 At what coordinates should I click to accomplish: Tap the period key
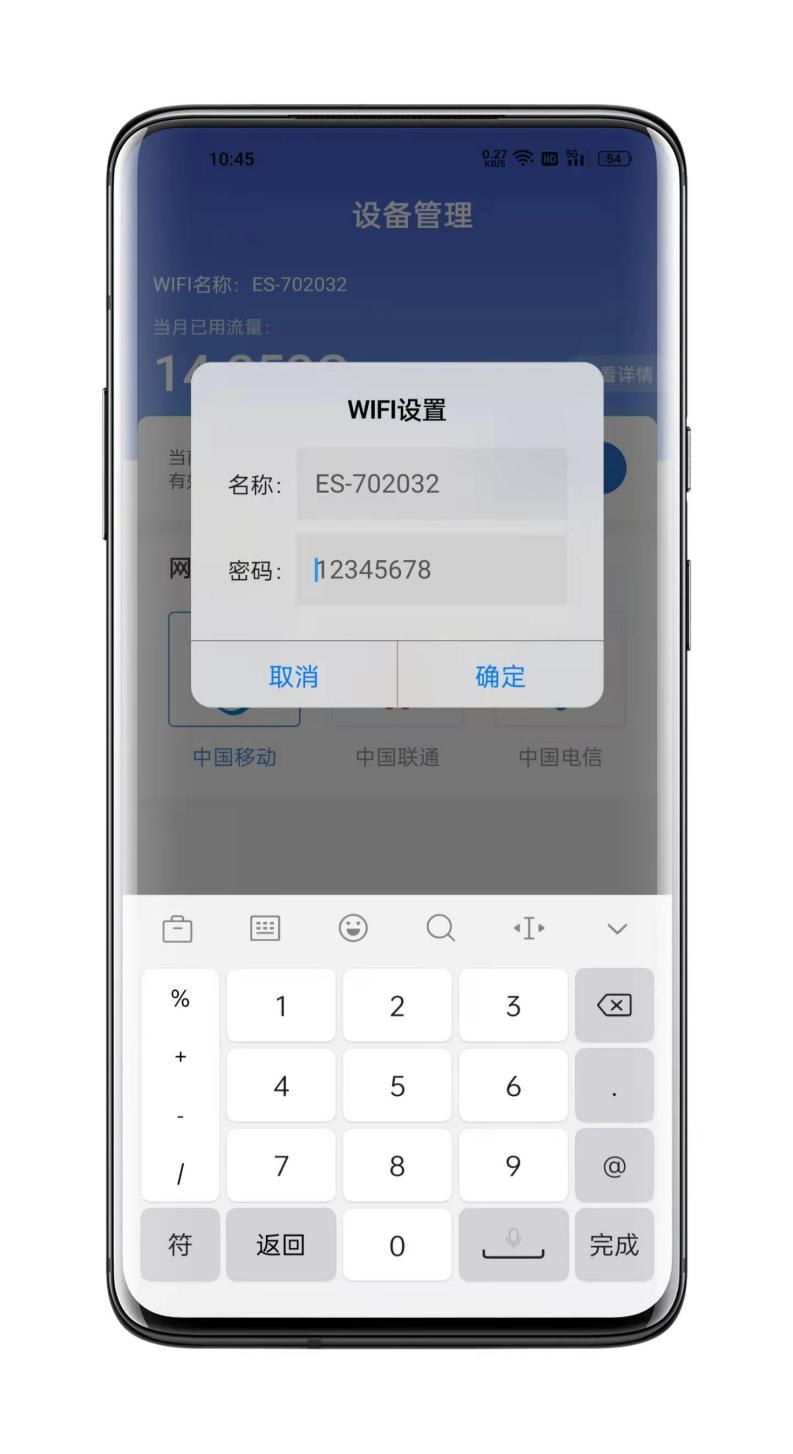[614, 1086]
